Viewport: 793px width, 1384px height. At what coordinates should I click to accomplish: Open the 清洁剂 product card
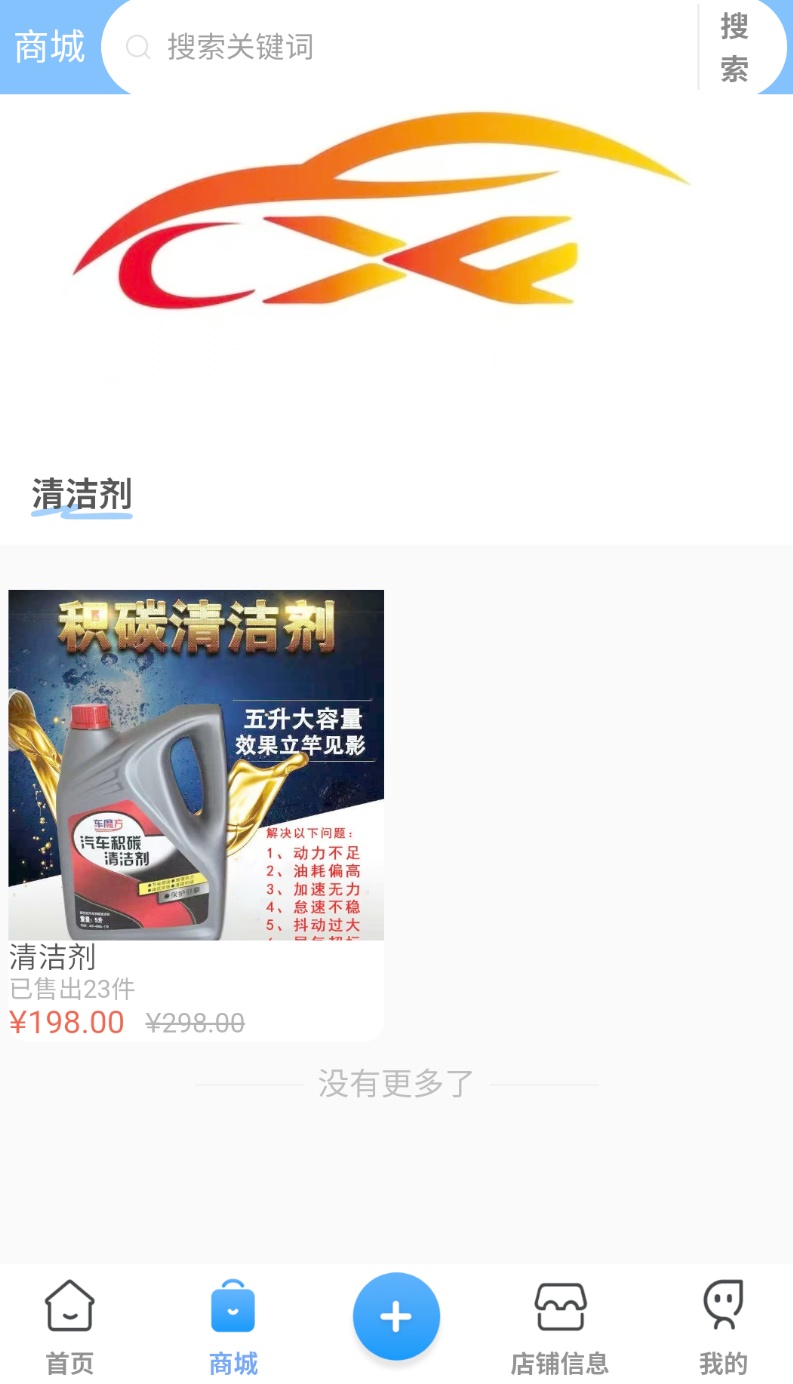click(196, 815)
